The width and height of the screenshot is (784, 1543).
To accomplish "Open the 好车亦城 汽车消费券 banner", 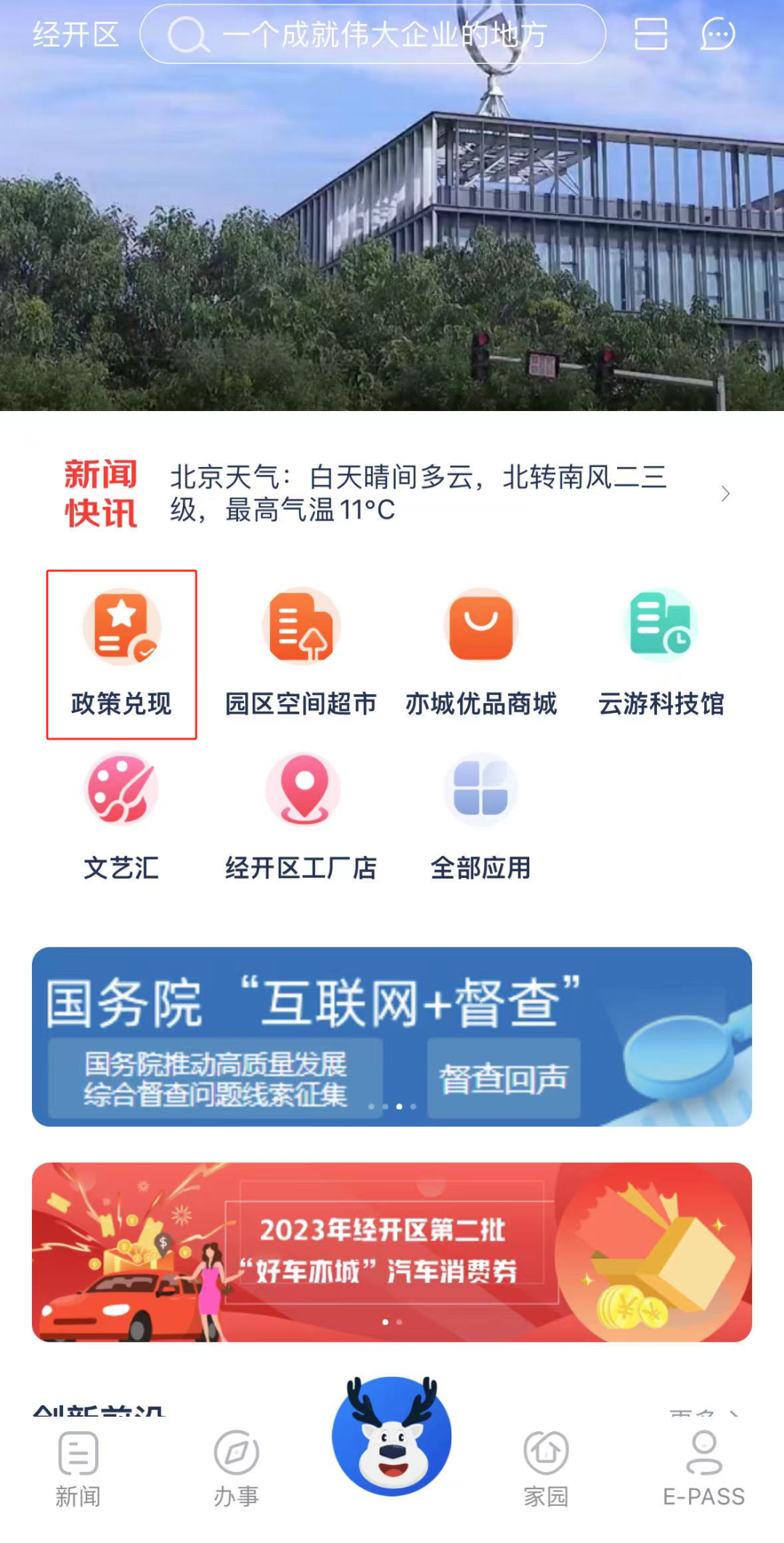I will point(392,1252).
